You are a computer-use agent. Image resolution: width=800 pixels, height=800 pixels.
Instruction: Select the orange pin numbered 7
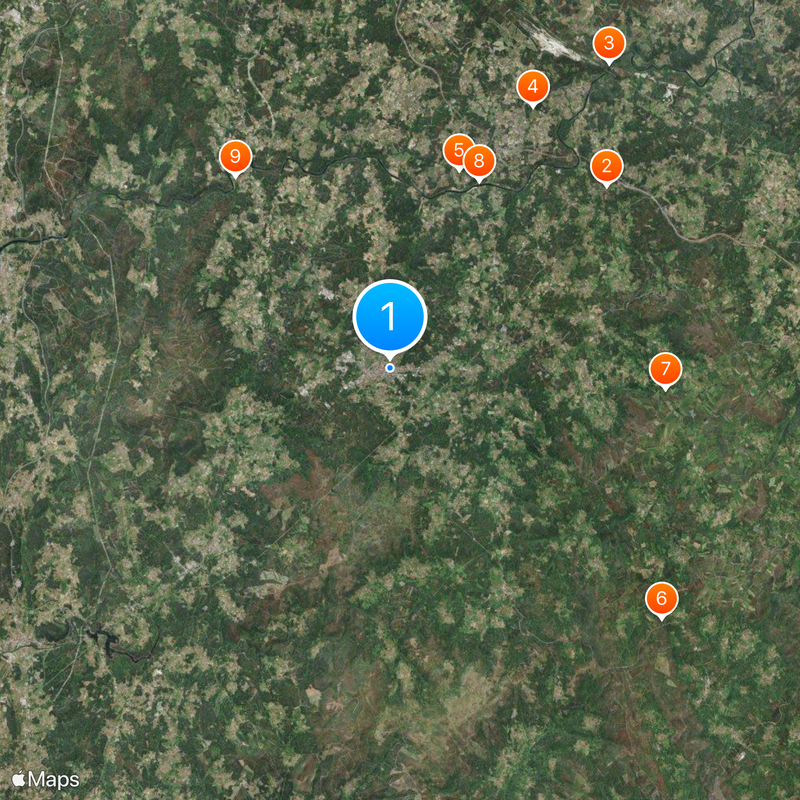pyautogui.click(x=666, y=369)
